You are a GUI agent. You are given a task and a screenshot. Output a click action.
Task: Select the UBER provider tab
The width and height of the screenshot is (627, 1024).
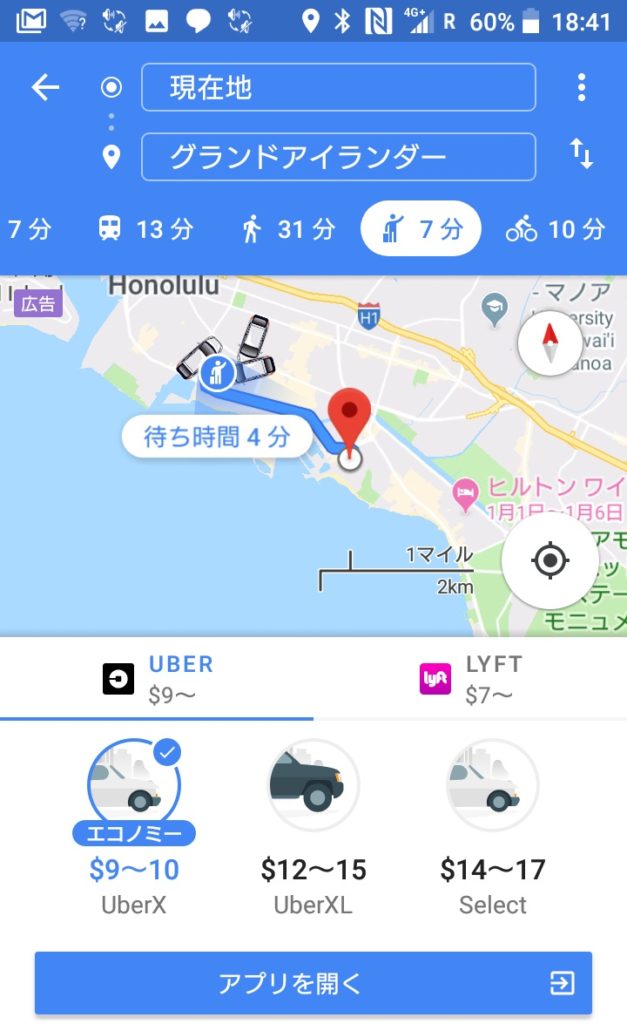point(157,678)
